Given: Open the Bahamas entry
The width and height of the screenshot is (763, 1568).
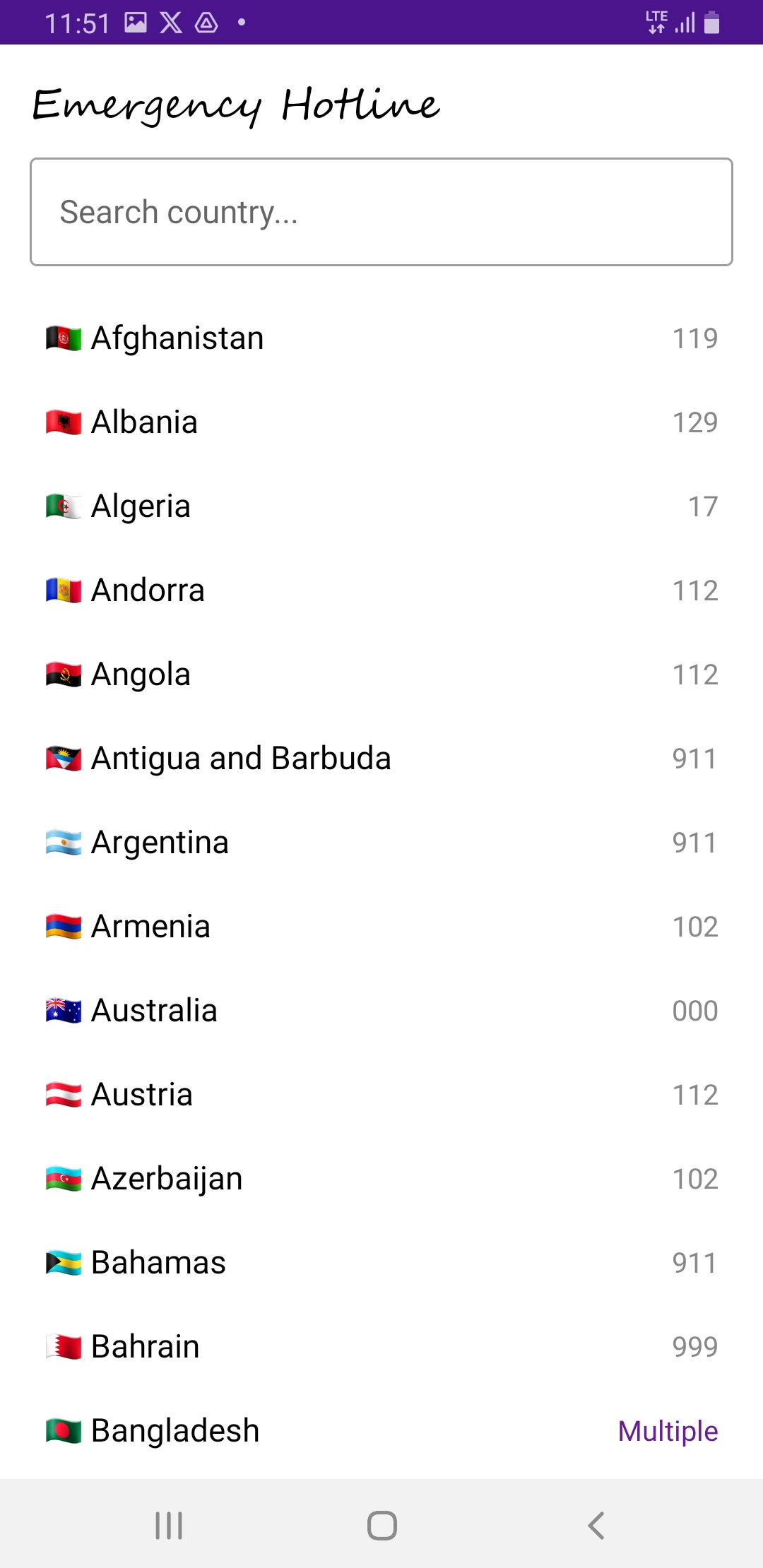Looking at the screenshot, I should pos(381,1263).
